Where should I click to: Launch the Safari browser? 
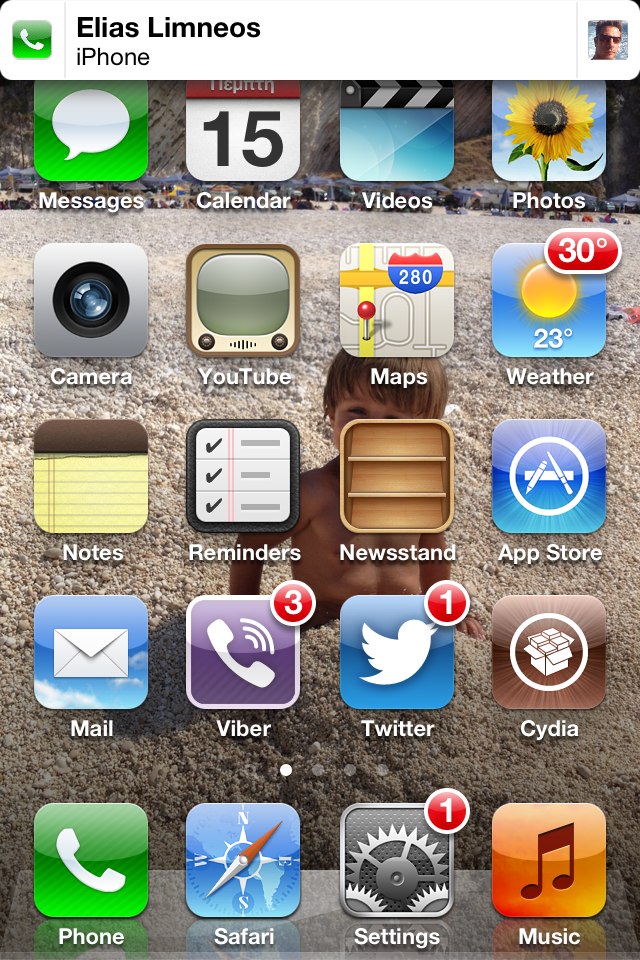click(243, 861)
